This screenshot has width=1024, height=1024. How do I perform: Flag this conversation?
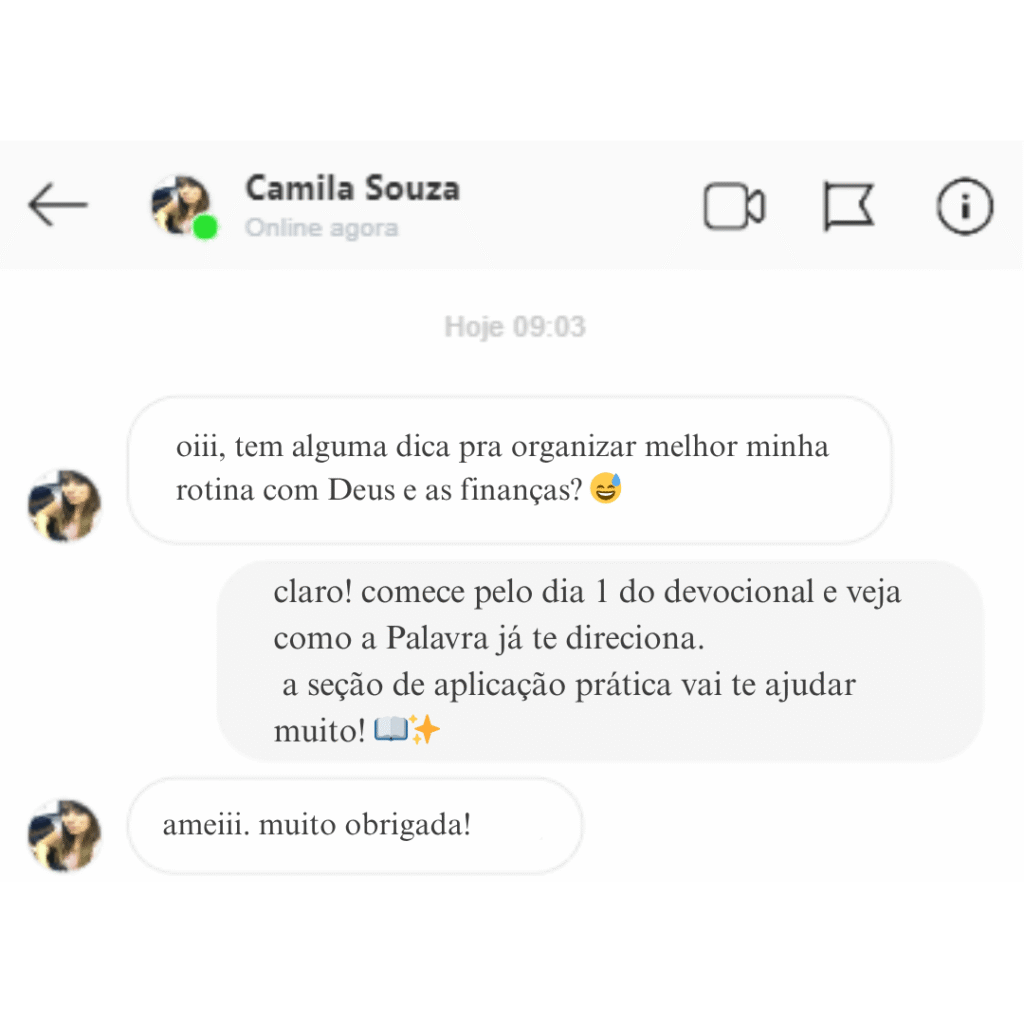(849, 206)
